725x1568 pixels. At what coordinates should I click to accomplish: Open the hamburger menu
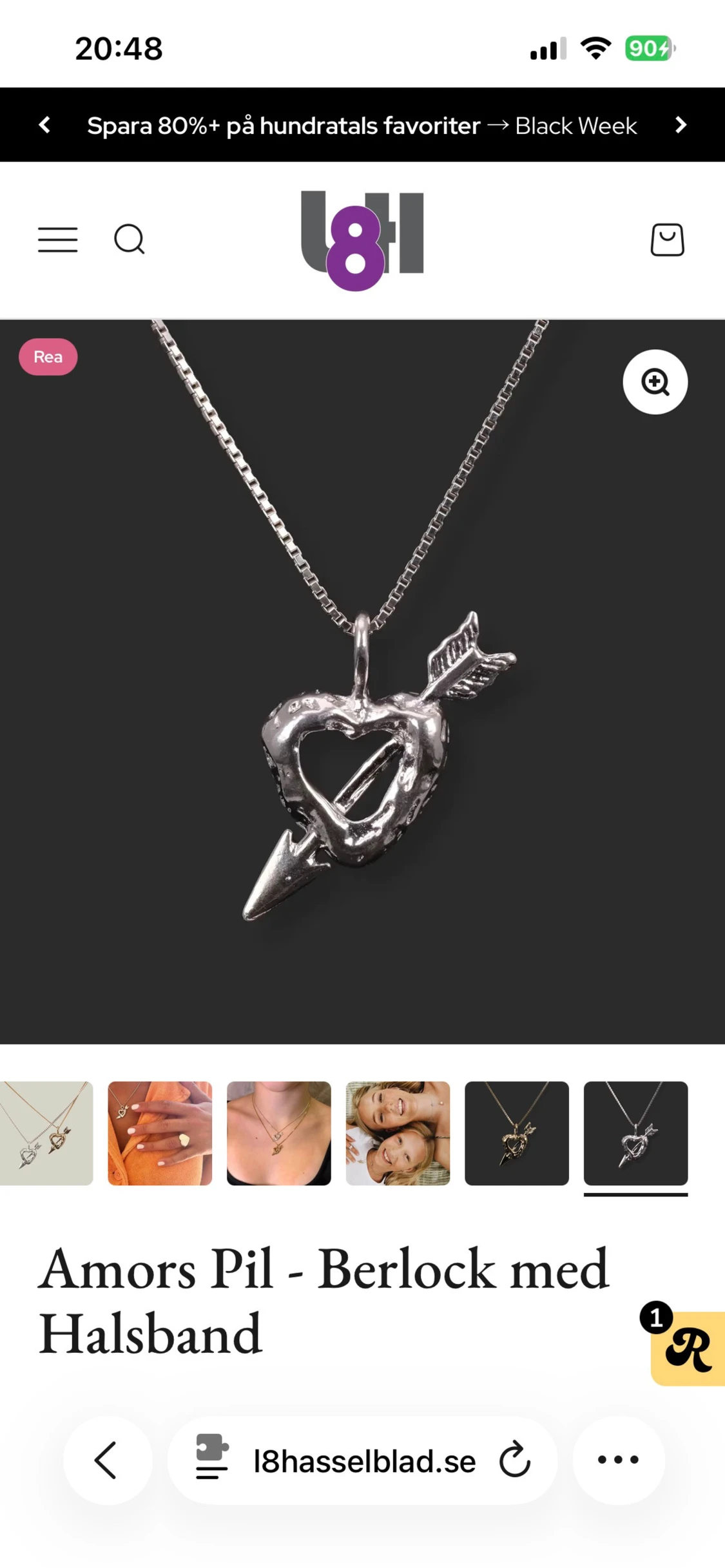57,240
